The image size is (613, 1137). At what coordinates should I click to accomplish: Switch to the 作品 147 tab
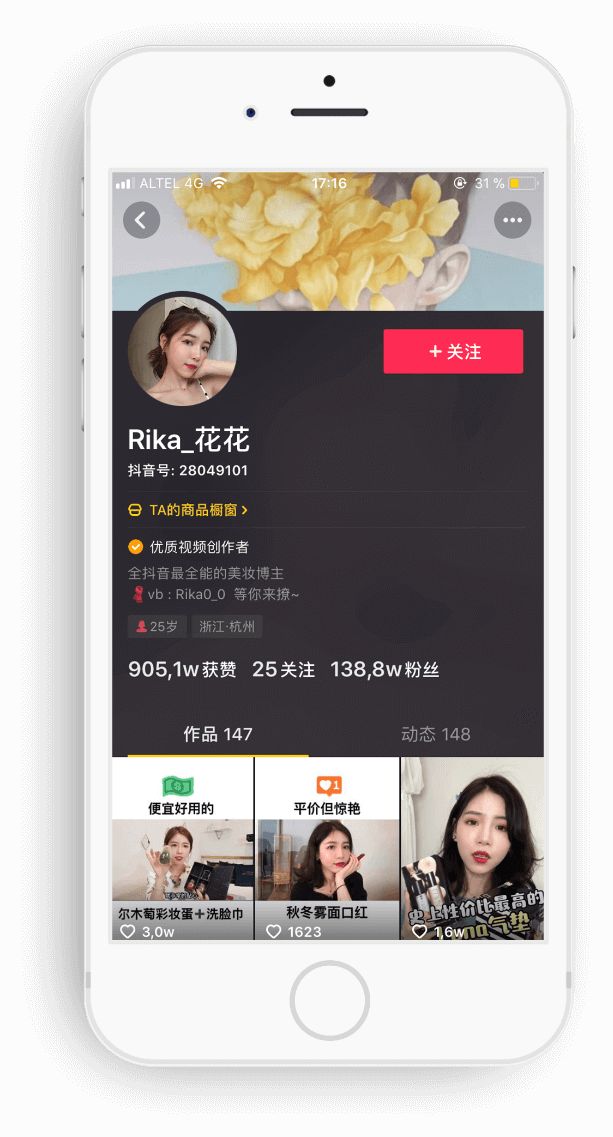[217, 734]
